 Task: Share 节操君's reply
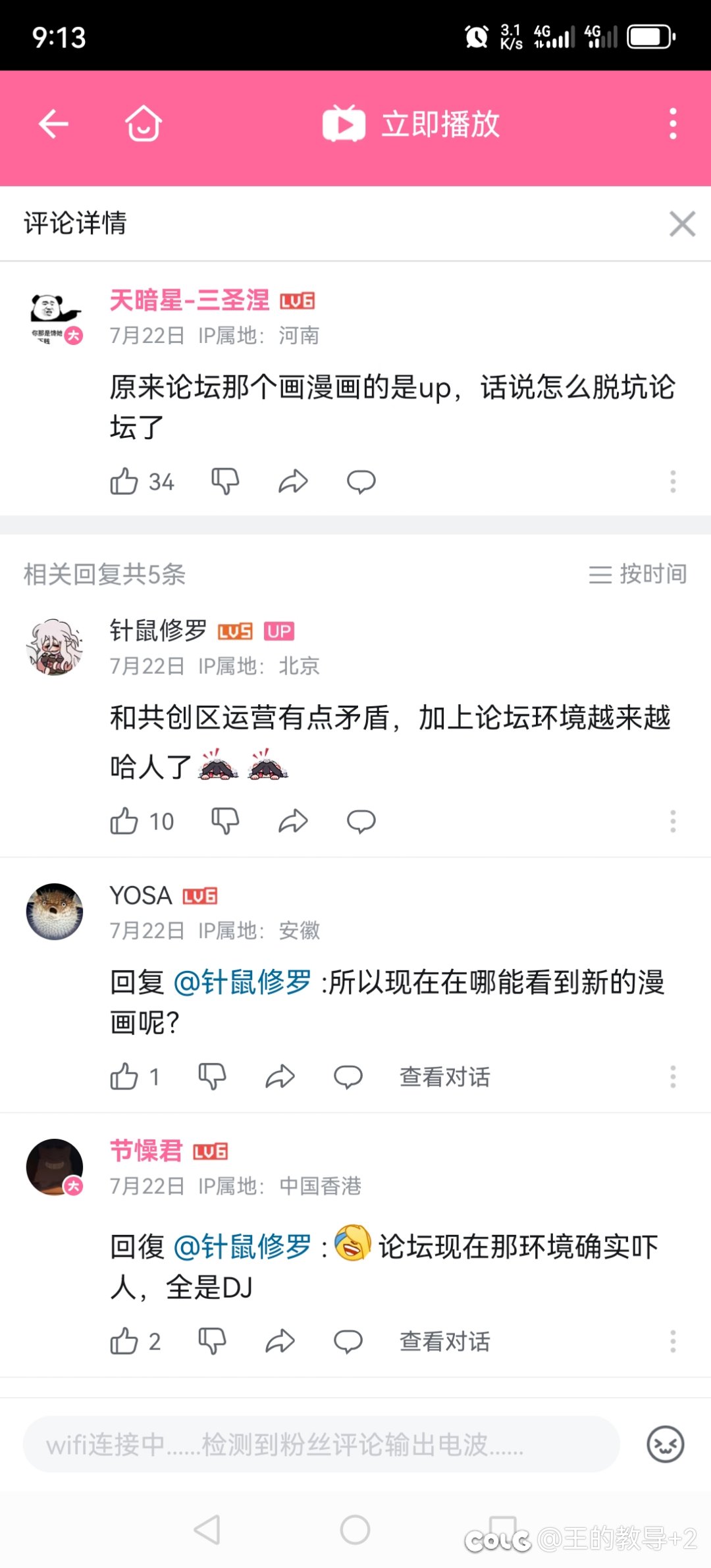click(280, 1341)
